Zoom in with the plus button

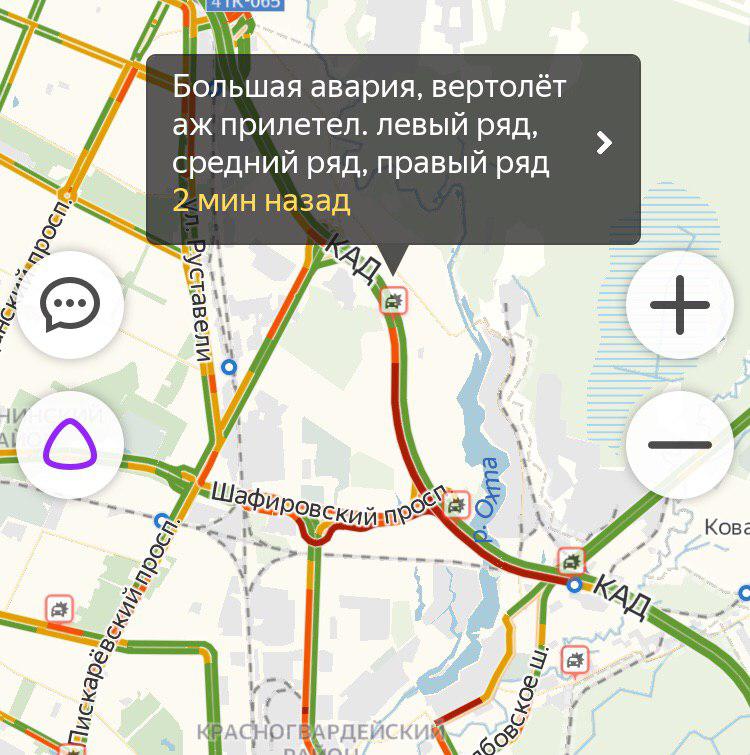point(680,305)
